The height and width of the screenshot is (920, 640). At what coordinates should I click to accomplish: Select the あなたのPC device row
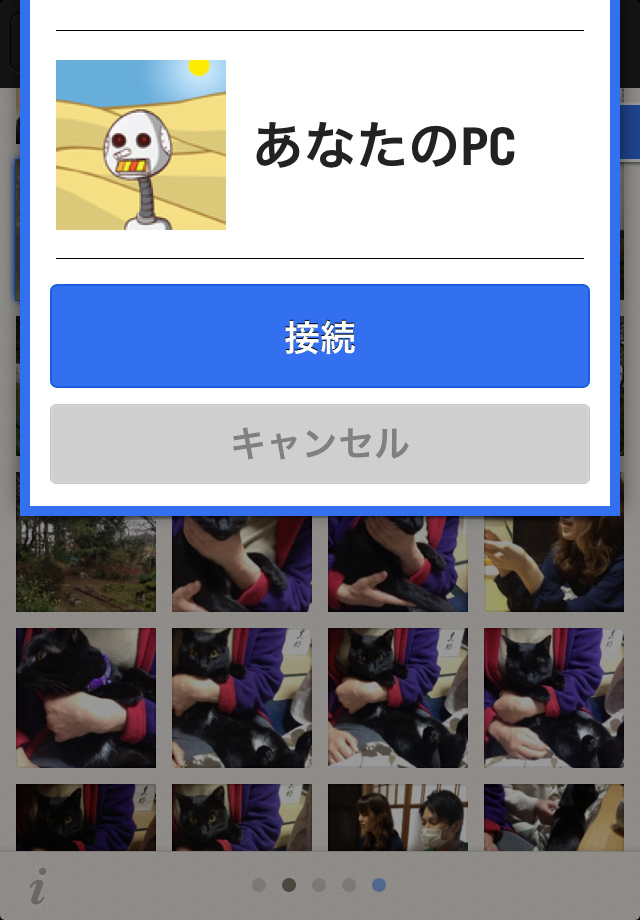[x=320, y=145]
